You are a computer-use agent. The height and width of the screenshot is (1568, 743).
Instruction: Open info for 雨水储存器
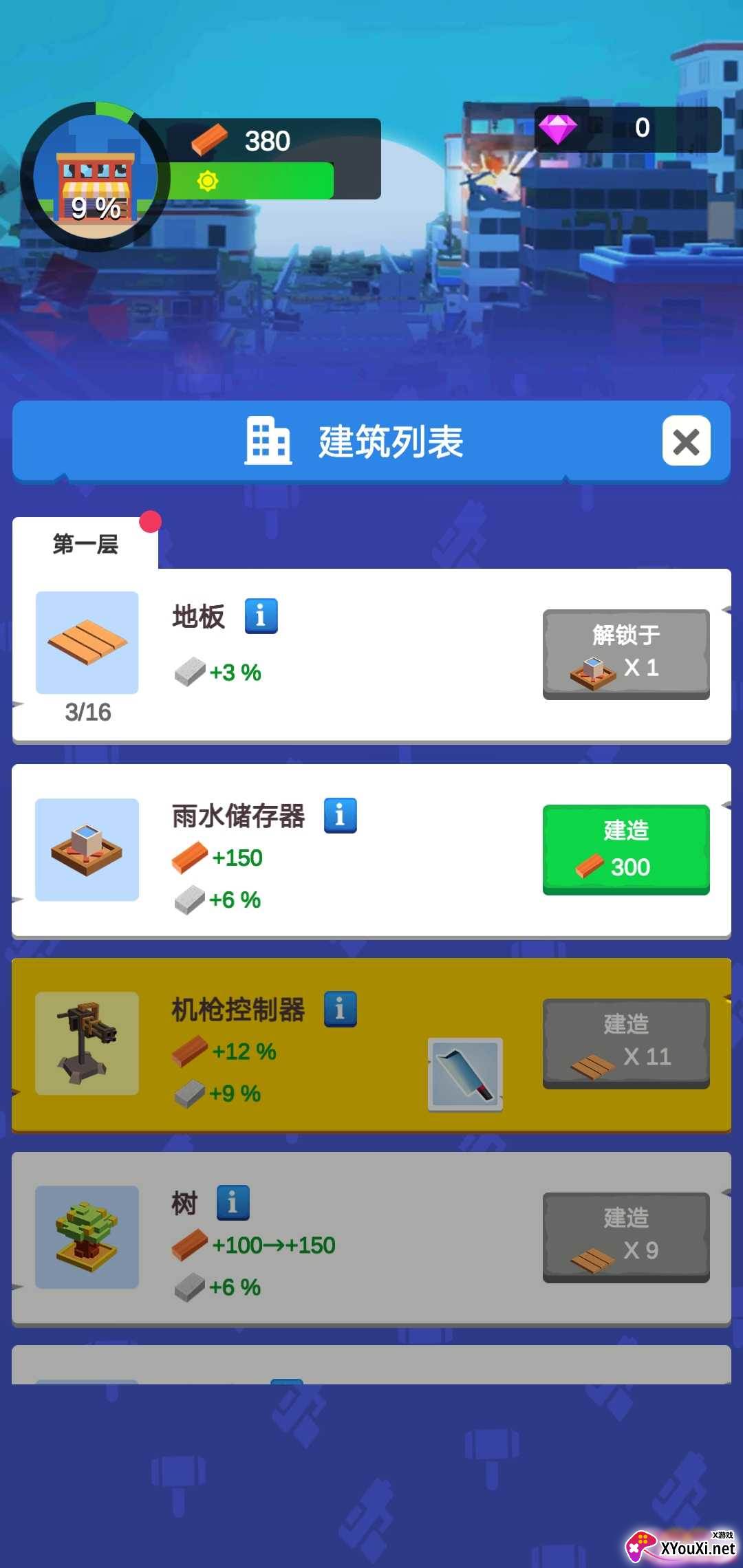coord(341,816)
